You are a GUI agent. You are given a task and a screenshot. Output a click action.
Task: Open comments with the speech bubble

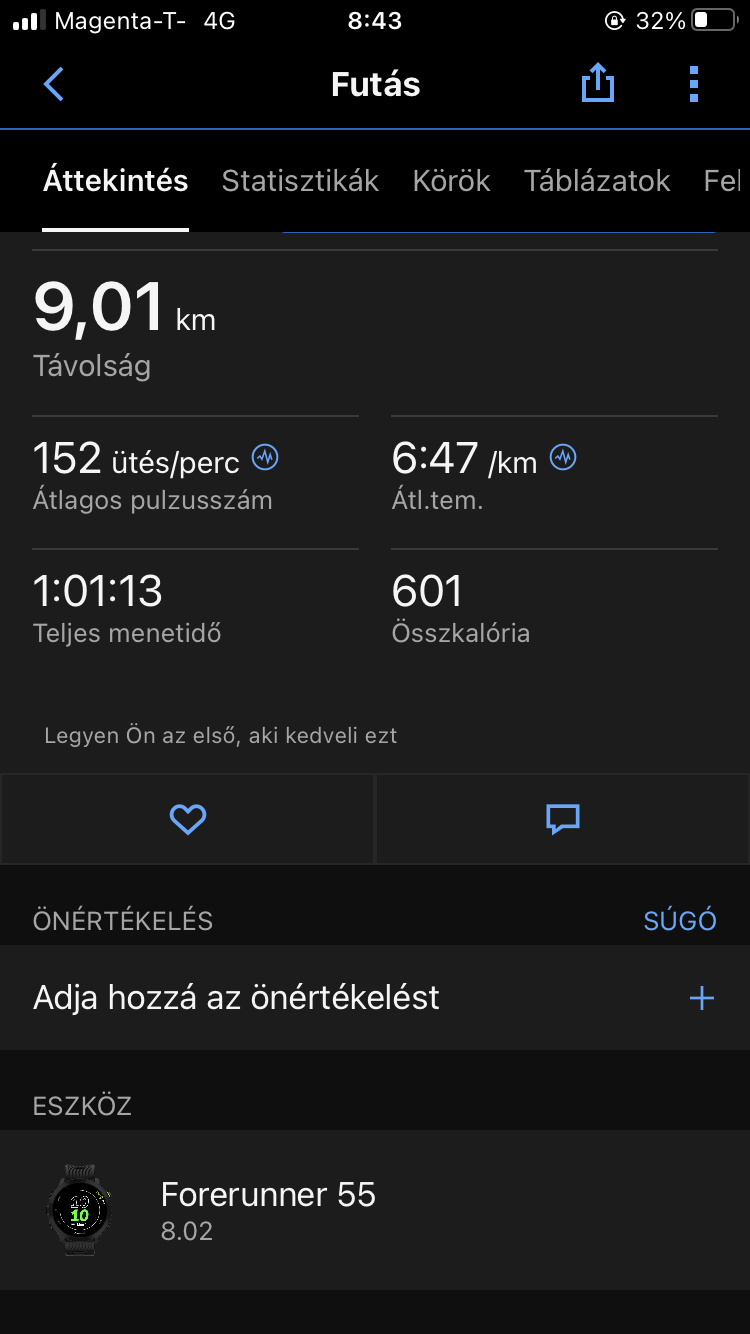point(563,820)
